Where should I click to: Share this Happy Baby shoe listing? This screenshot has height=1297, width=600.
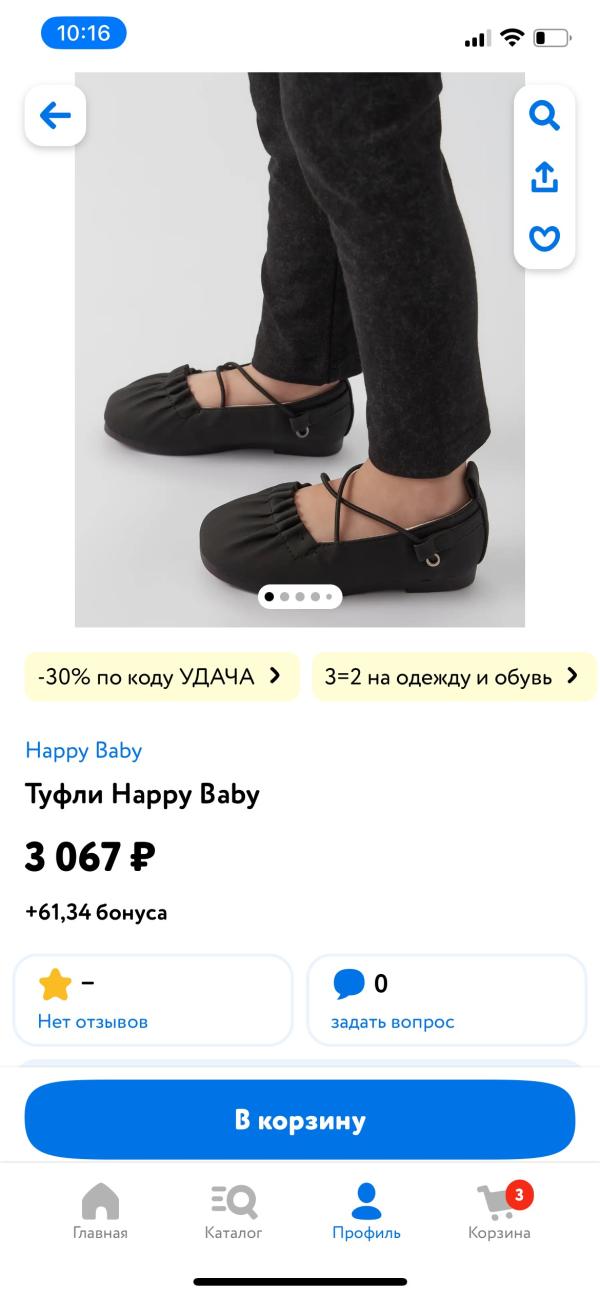pyautogui.click(x=544, y=178)
